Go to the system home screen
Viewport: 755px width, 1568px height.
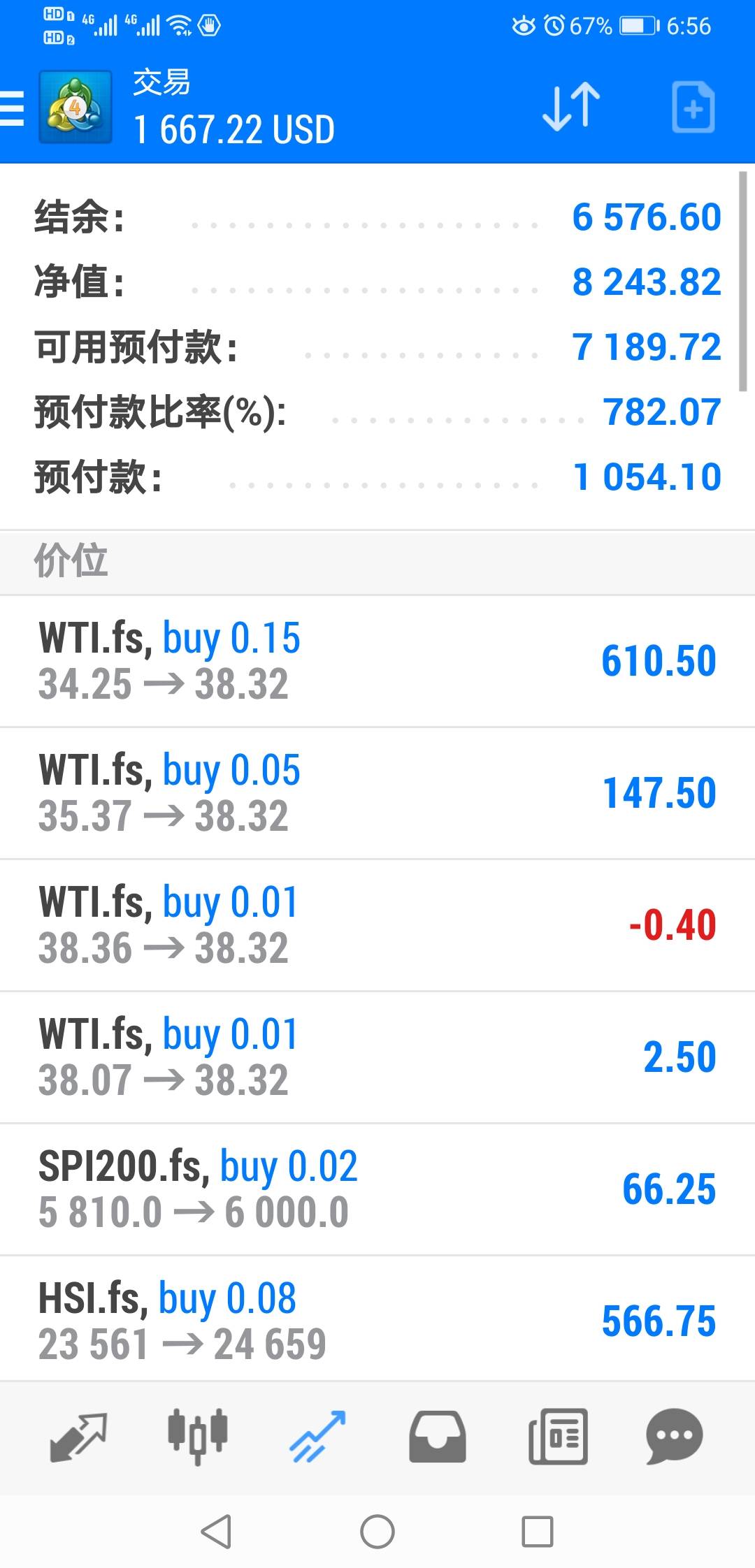tap(377, 1532)
